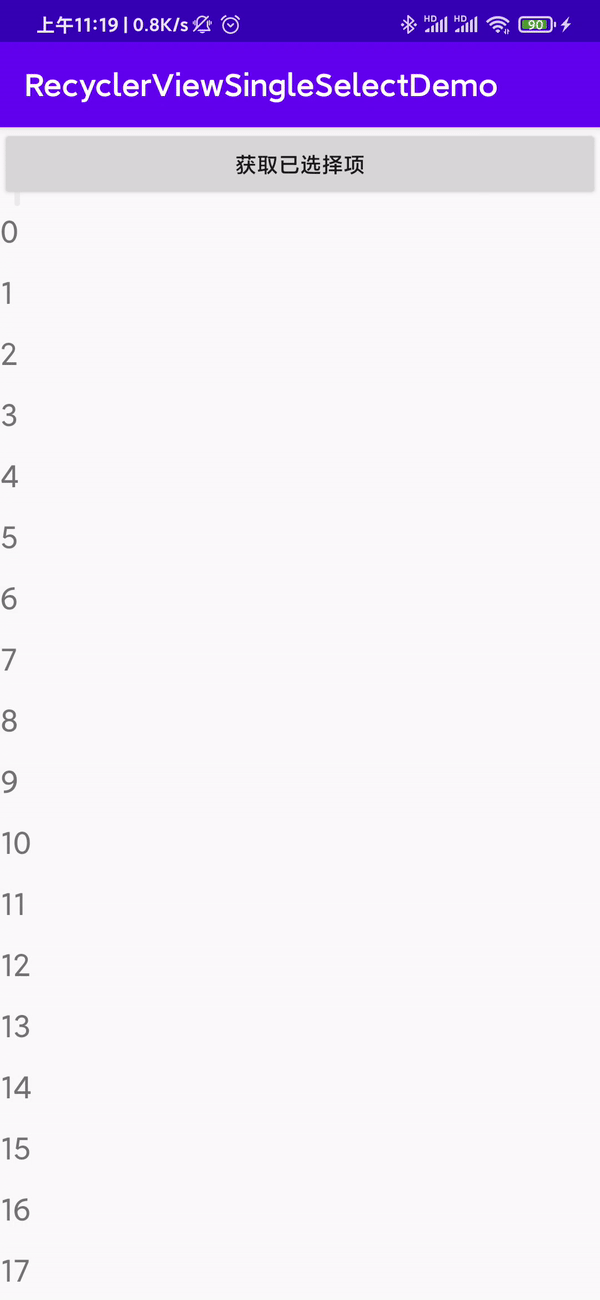
Task: Choose list item 2
Action: (10, 355)
